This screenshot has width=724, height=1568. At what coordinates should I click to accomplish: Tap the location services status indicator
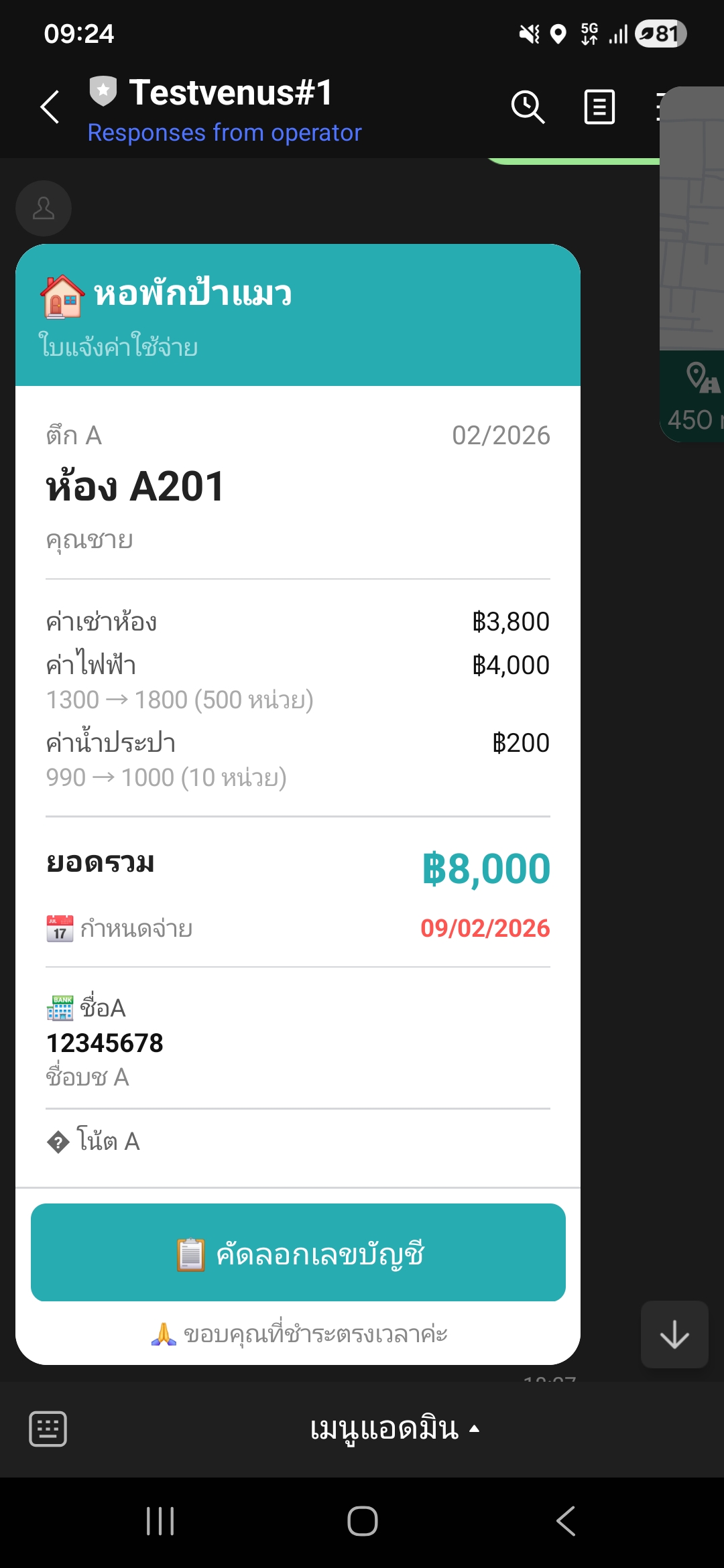pyautogui.click(x=558, y=34)
